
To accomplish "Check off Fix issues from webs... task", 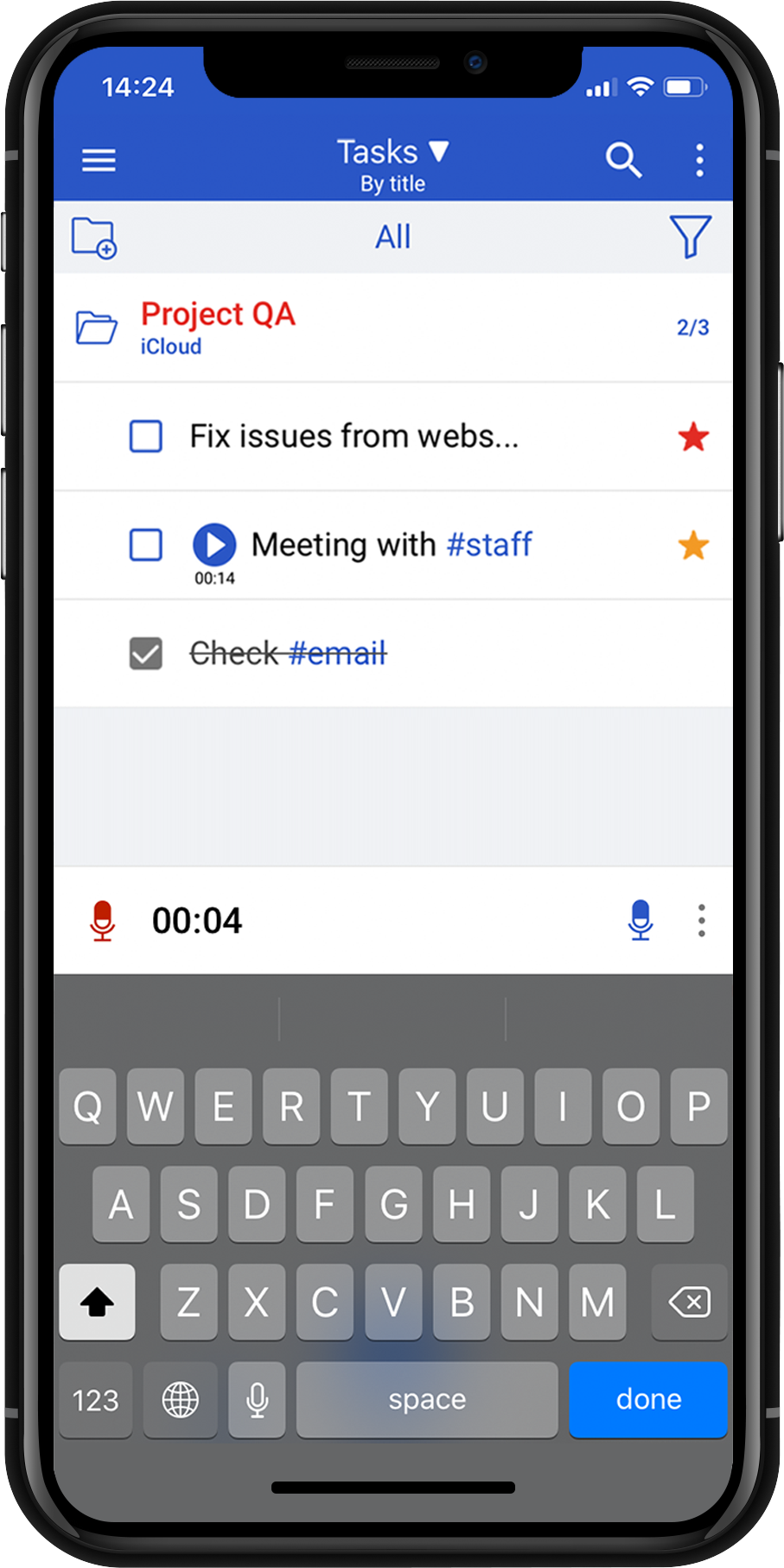I will pyautogui.click(x=146, y=437).
